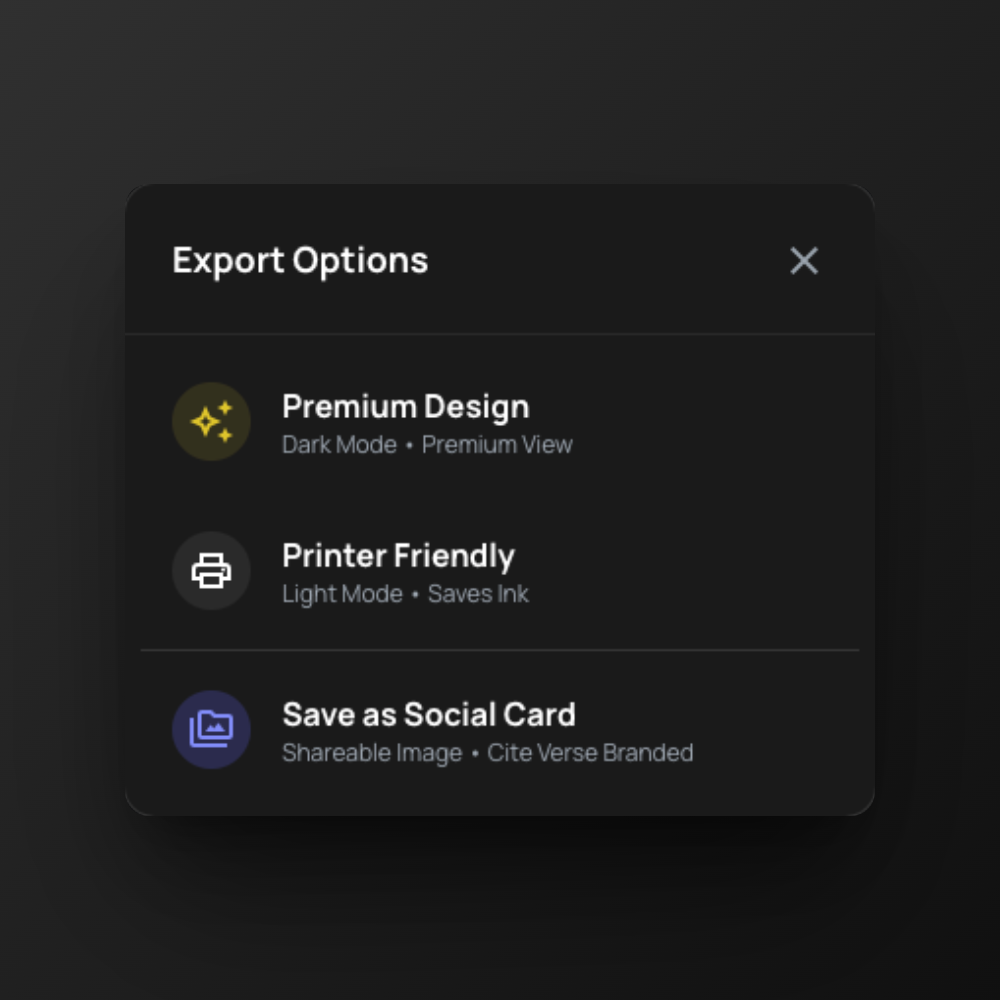Close the Export Options dialog
This screenshot has height=1000, width=1000.
804,261
